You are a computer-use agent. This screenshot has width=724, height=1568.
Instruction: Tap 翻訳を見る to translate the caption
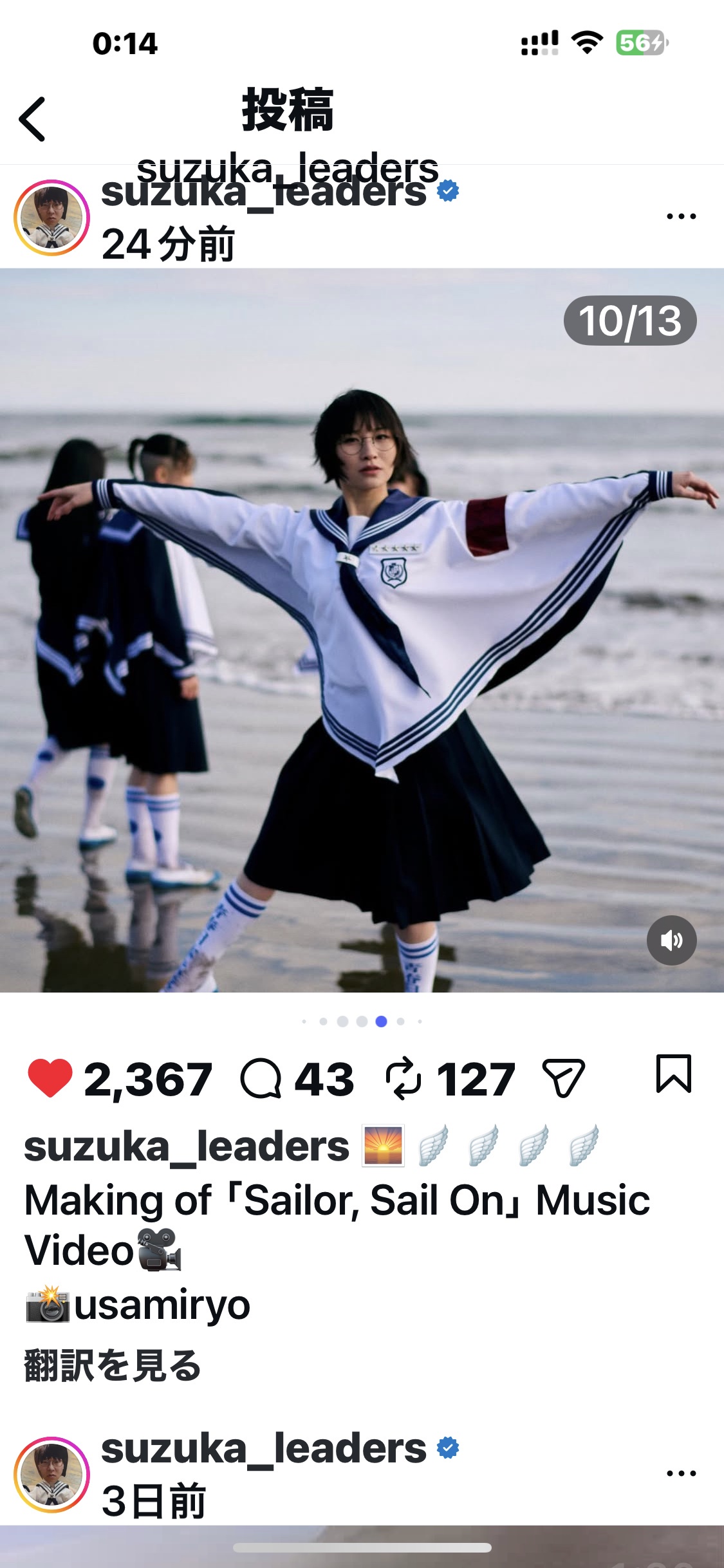pos(113,1365)
